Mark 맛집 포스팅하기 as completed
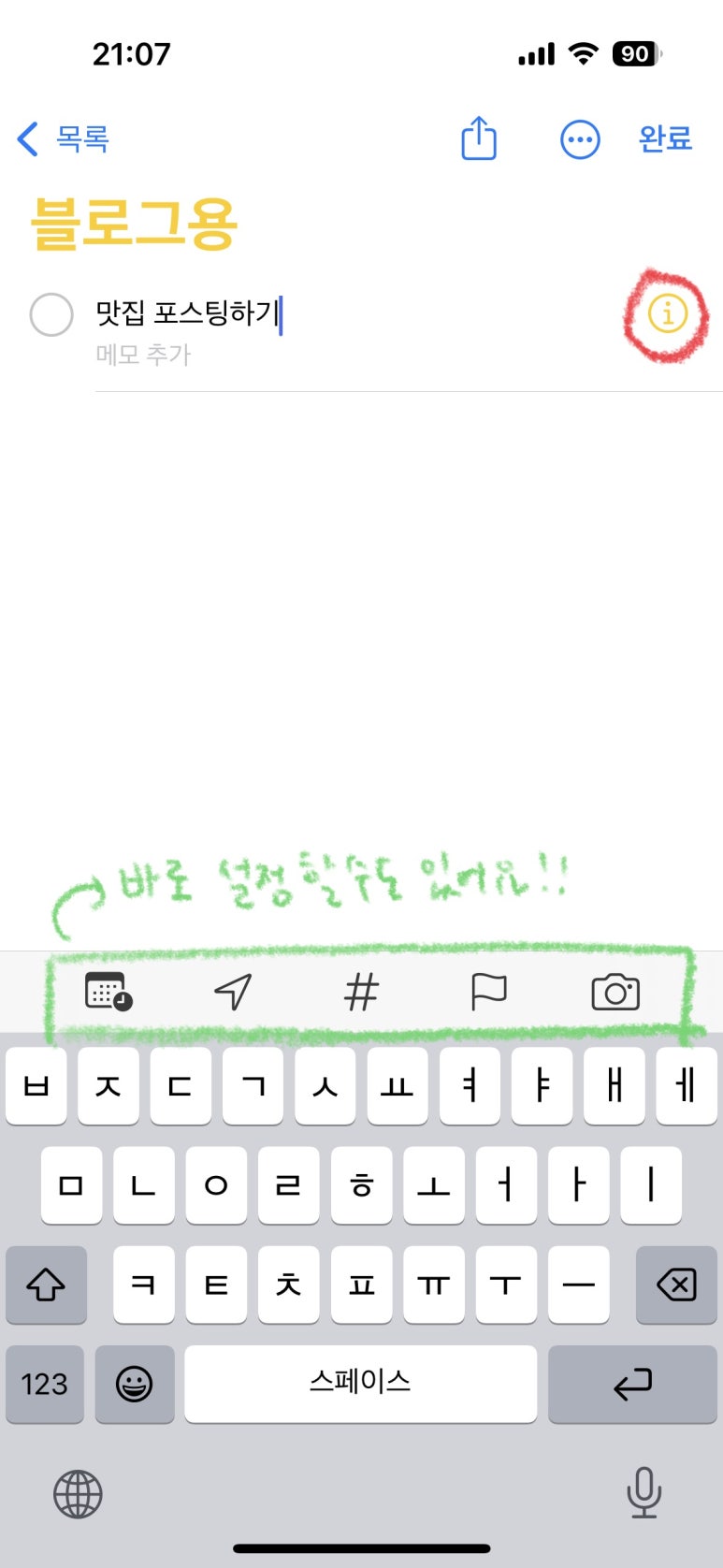The height and width of the screenshot is (1568, 723). pos(51,314)
